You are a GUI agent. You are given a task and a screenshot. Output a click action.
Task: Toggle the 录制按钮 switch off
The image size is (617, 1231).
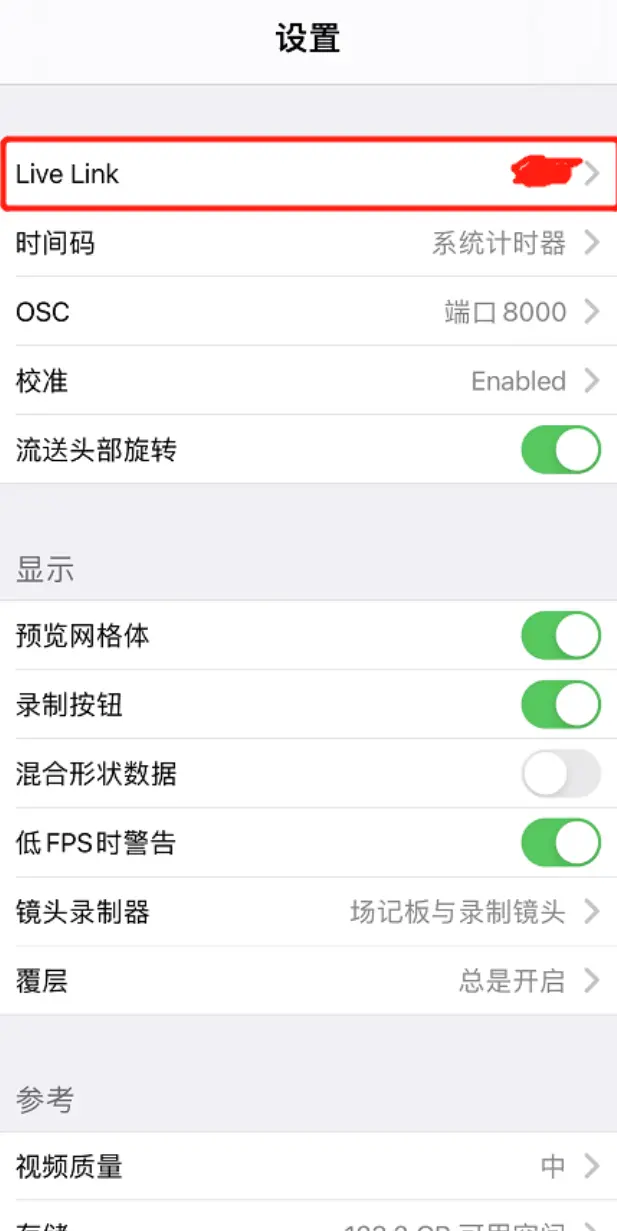[560, 705]
